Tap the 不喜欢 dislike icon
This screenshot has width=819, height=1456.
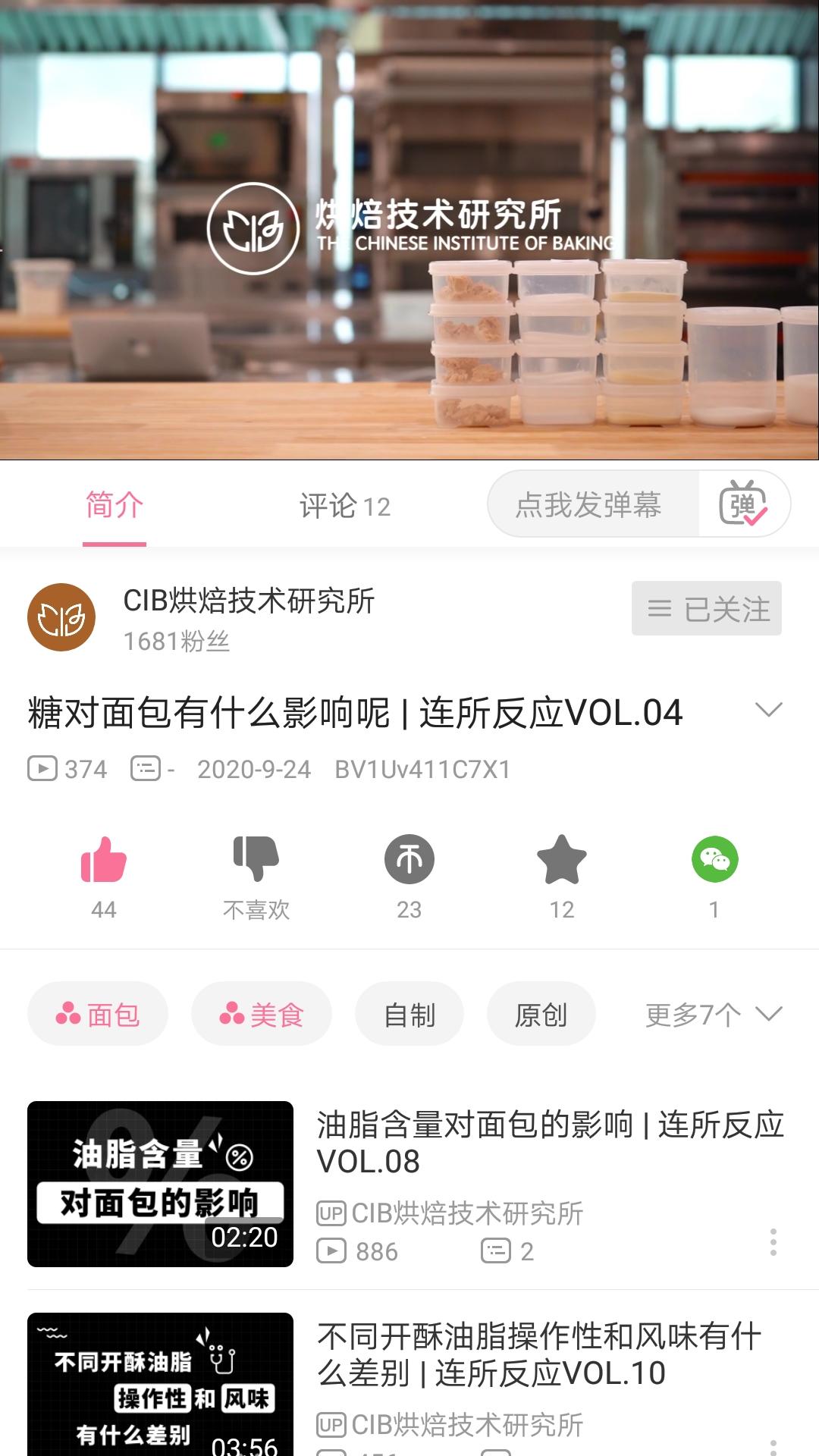(x=256, y=860)
